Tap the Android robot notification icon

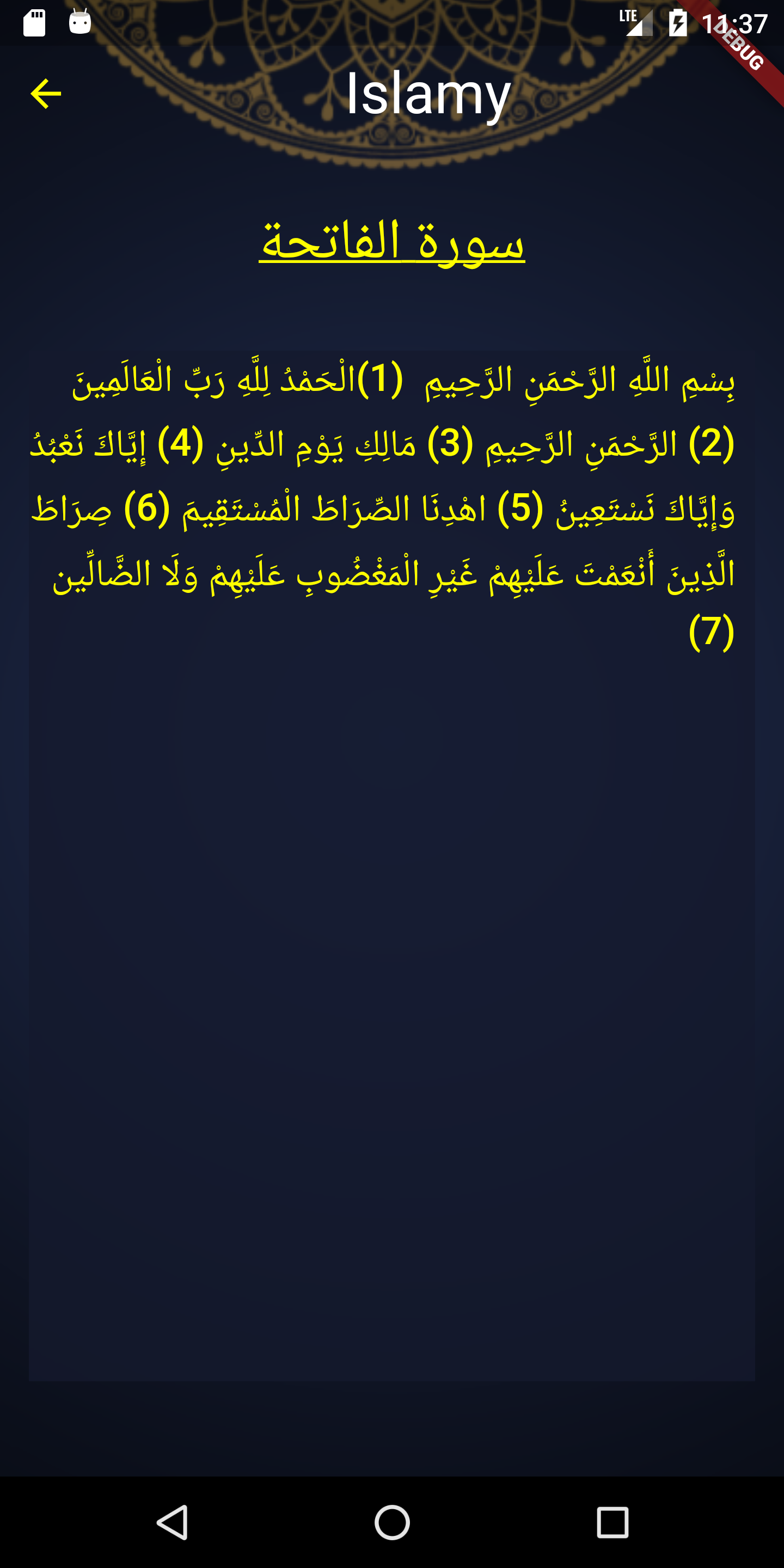tap(79, 22)
